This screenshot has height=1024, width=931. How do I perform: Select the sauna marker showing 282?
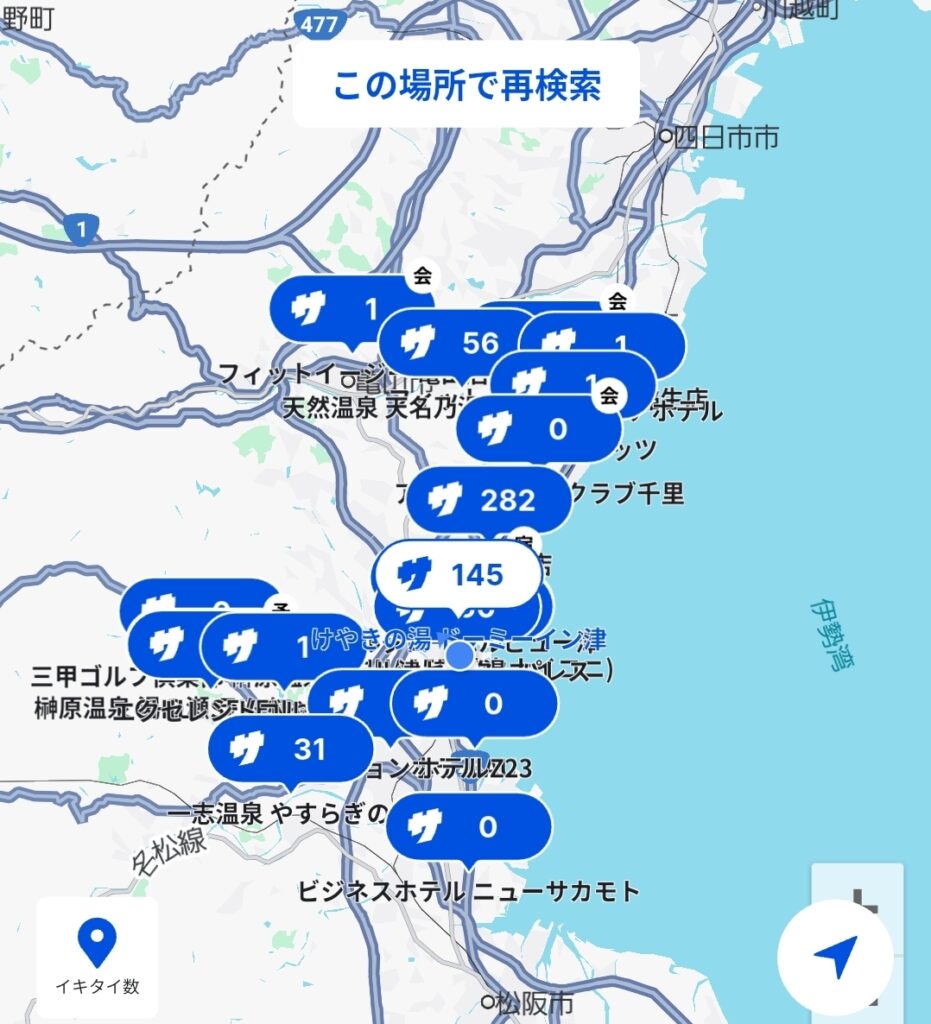coord(489,499)
